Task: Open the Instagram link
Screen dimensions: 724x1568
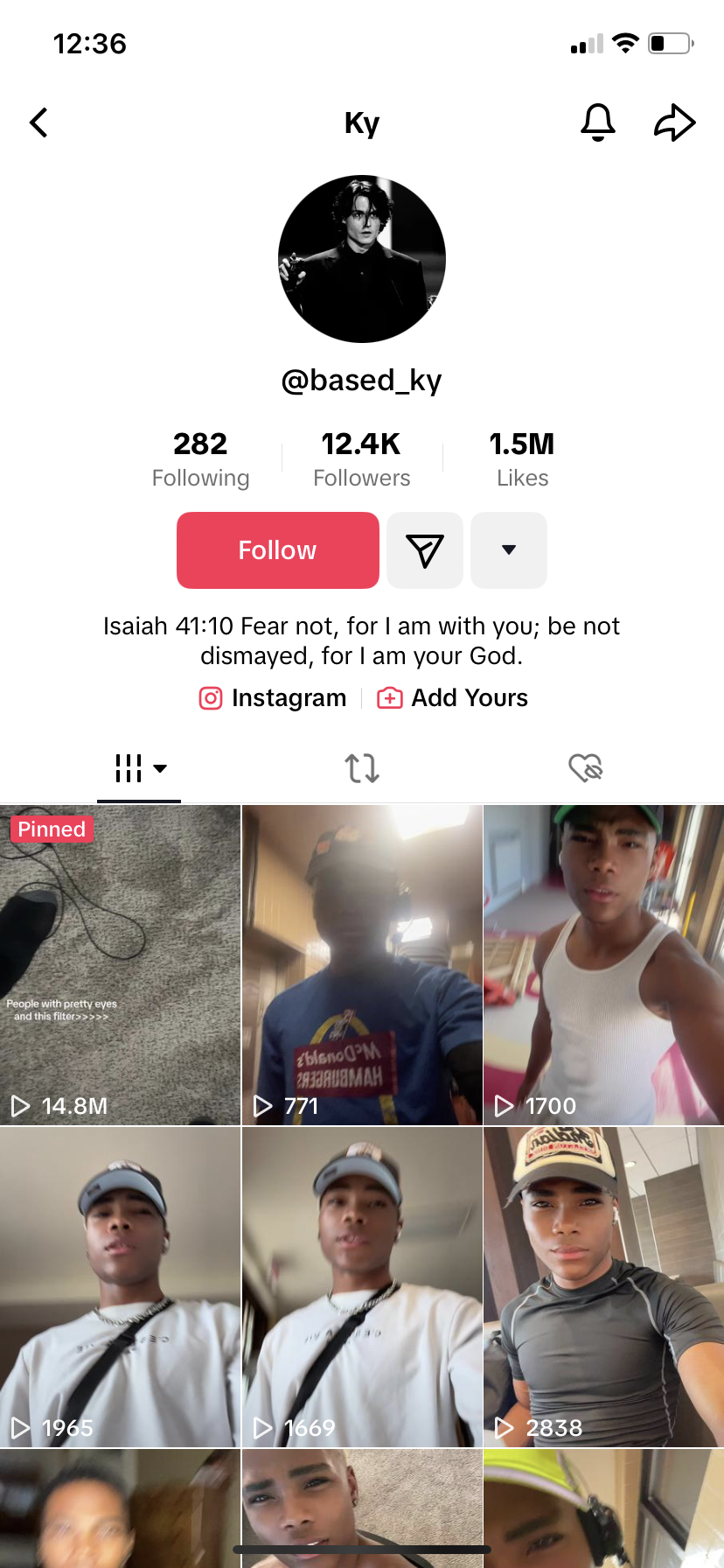Action: coord(273,698)
